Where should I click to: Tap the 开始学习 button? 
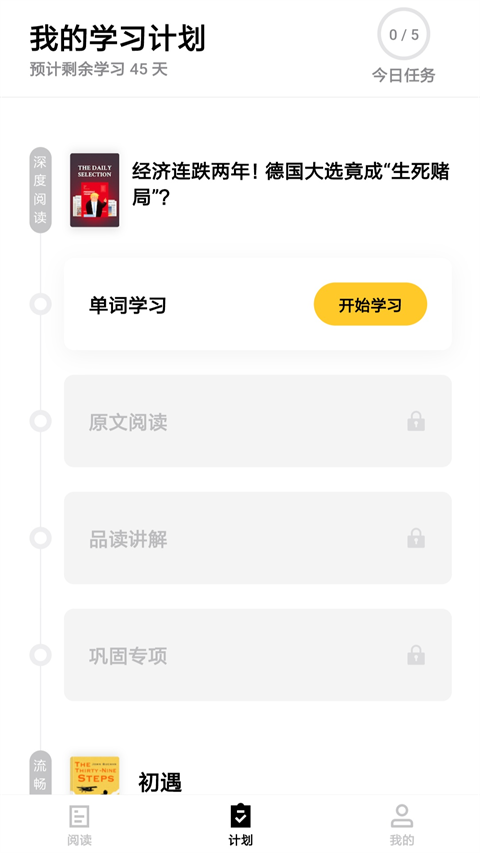coord(370,304)
